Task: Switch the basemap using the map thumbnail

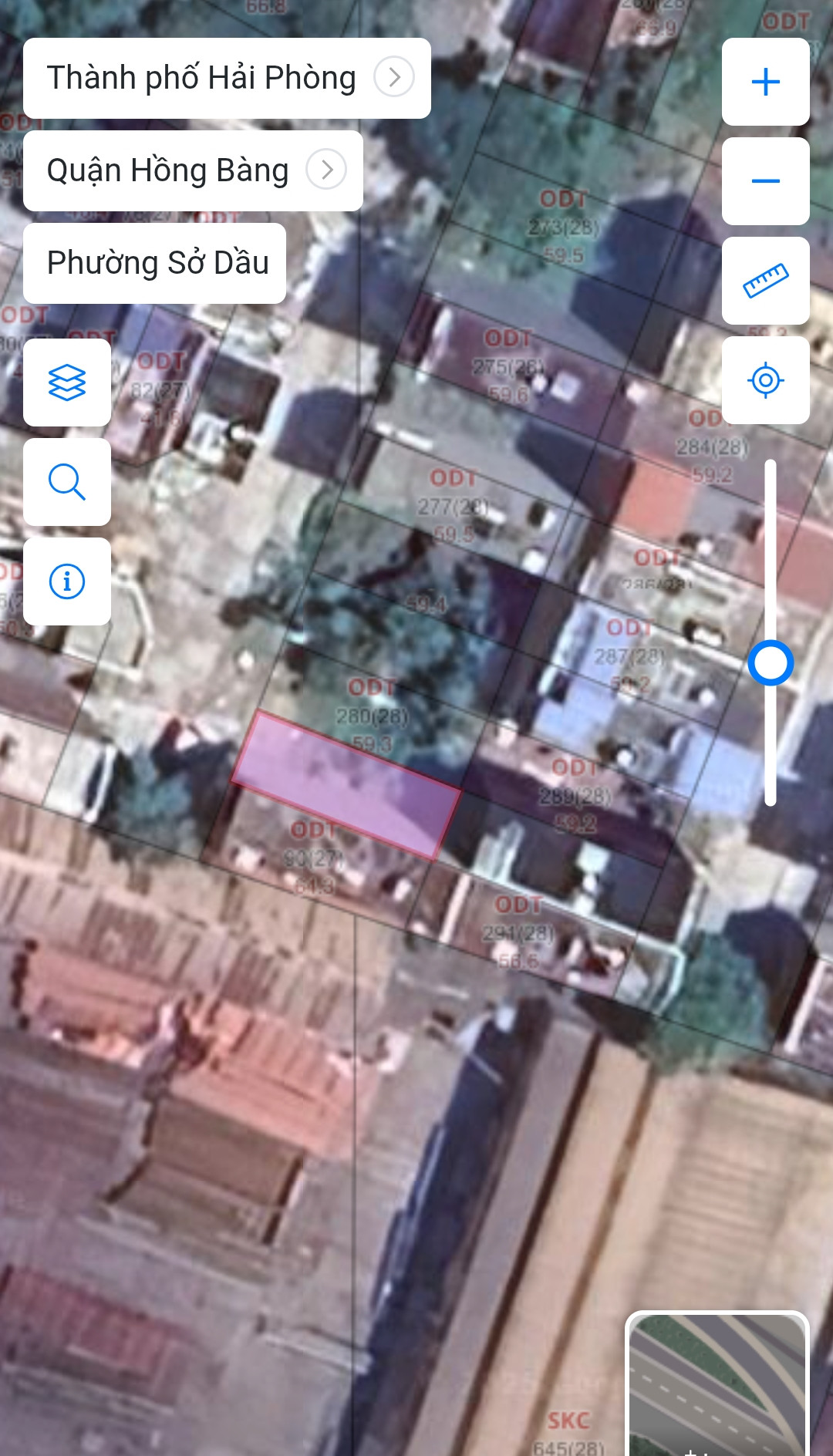Action: point(717,1384)
